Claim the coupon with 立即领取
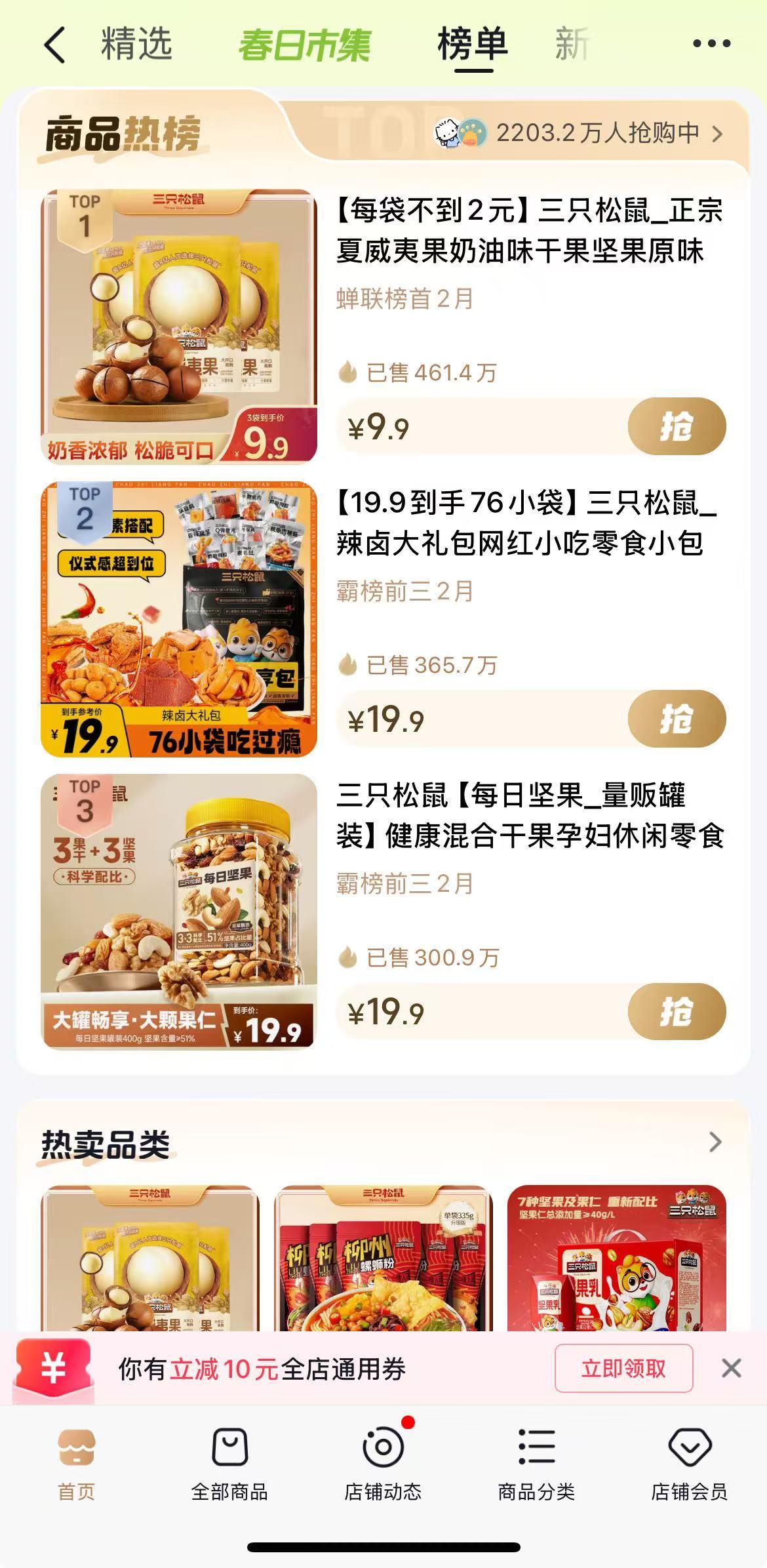 [x=623, y=1368]
